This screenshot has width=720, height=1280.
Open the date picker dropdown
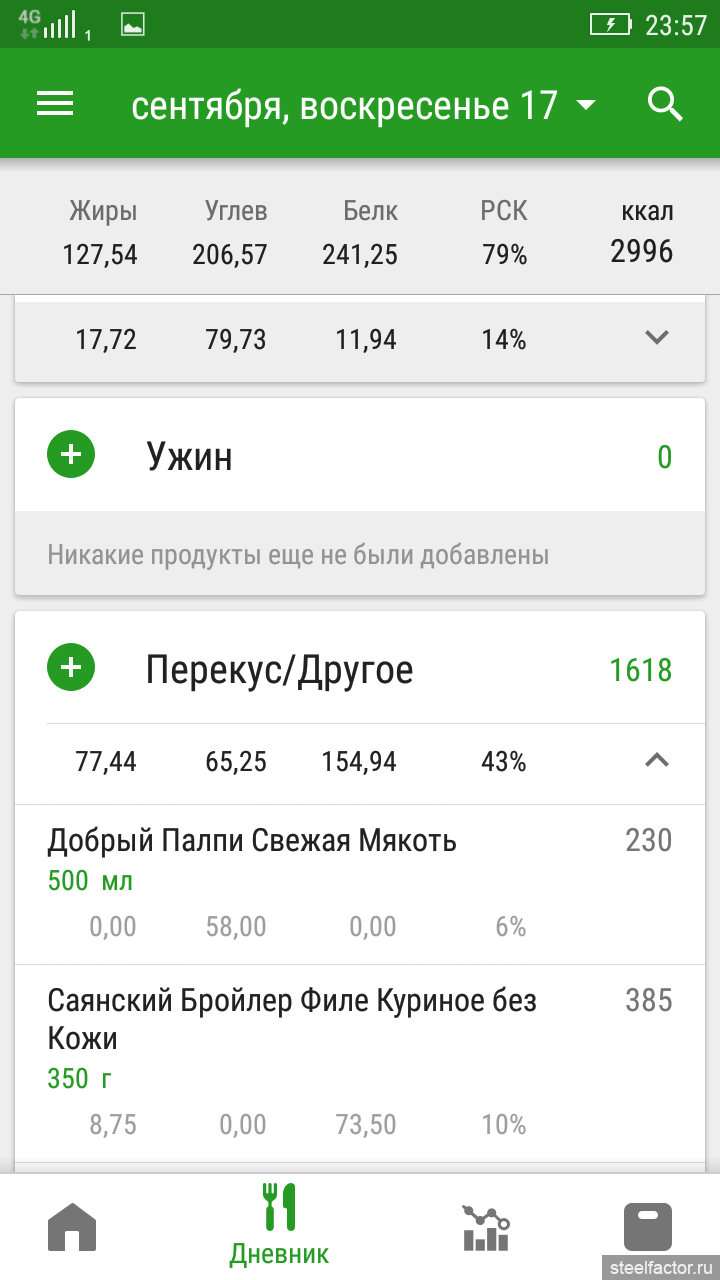tap(586, 105)
